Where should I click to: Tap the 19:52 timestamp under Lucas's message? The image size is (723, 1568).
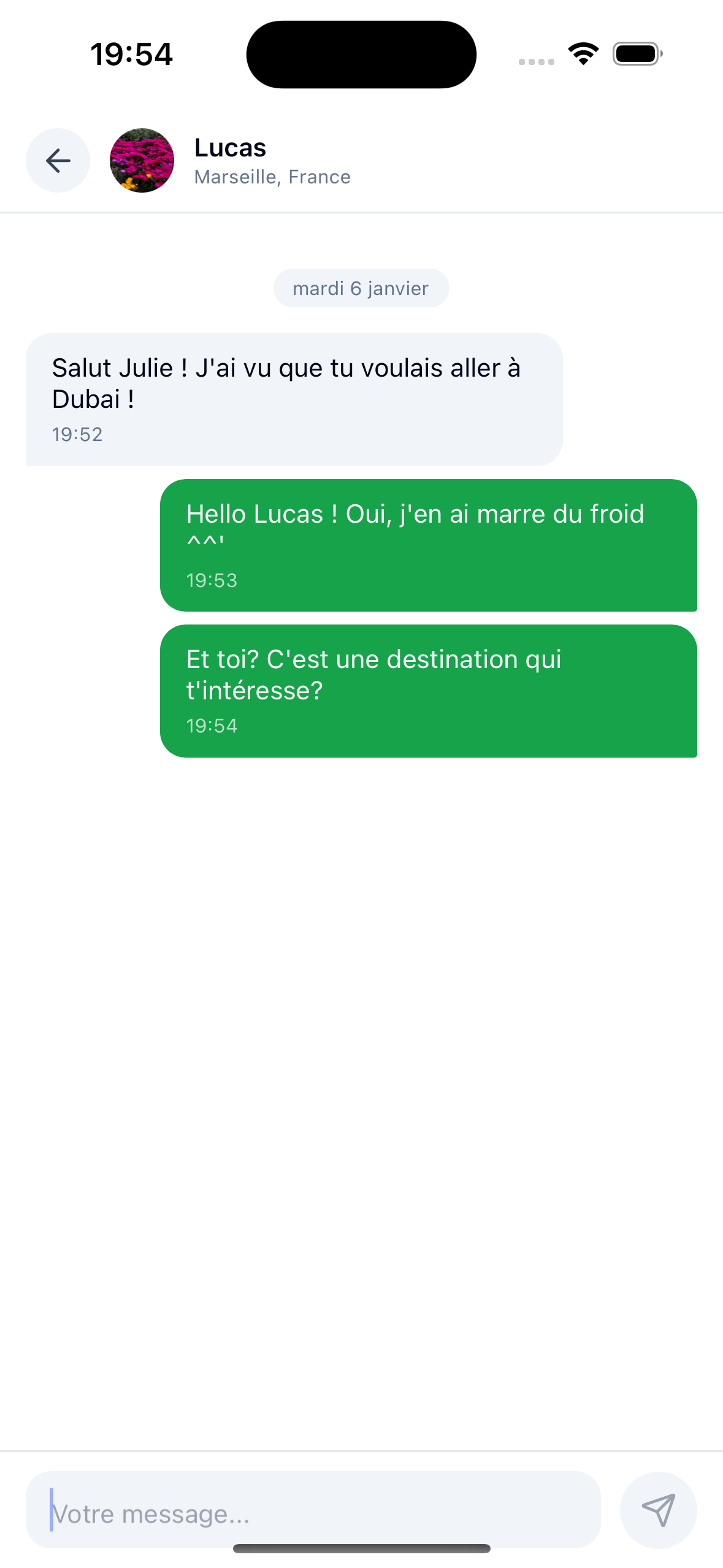tap(78, 434)
